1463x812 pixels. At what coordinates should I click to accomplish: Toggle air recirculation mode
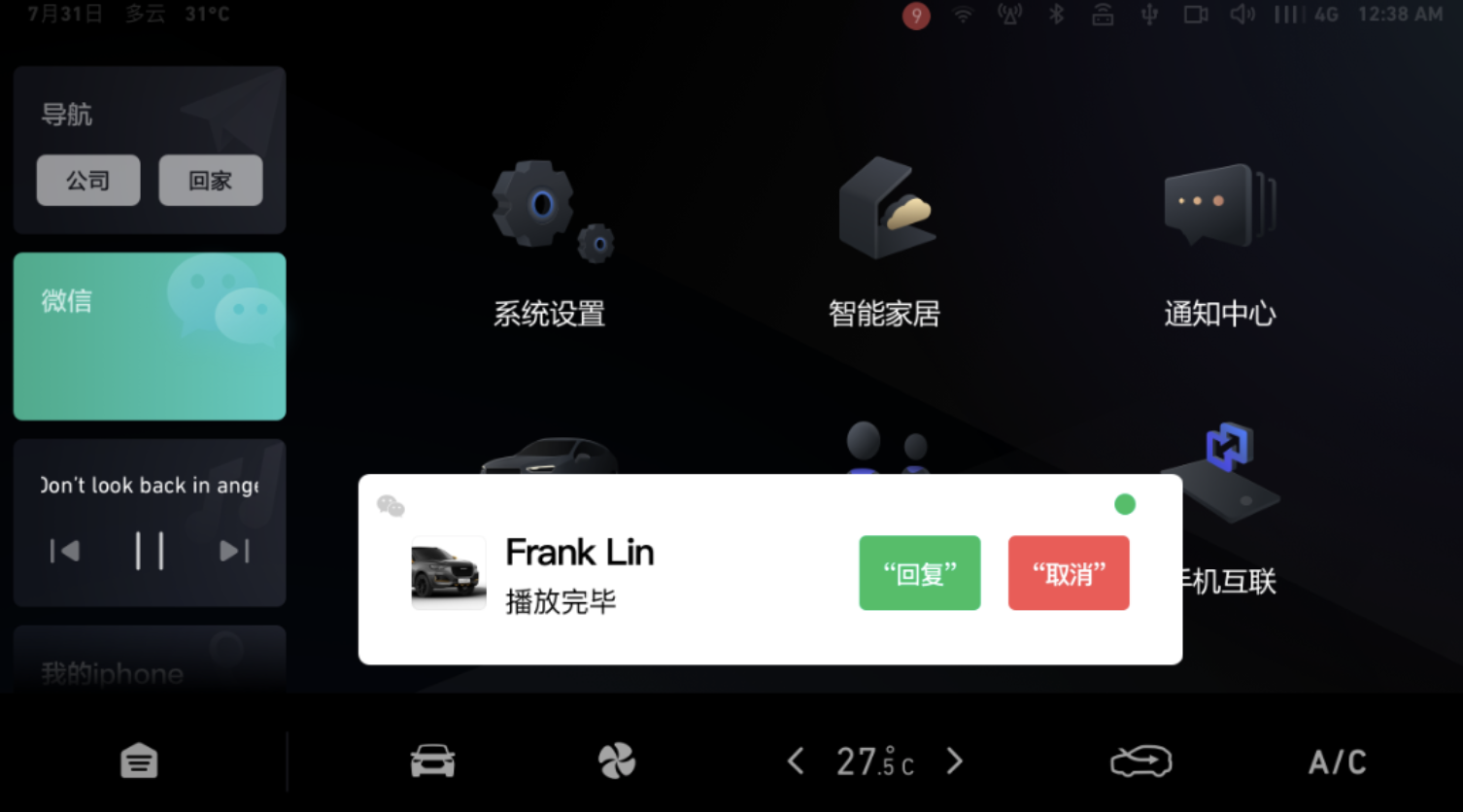pyautogui.click(x=1140, y=761)
